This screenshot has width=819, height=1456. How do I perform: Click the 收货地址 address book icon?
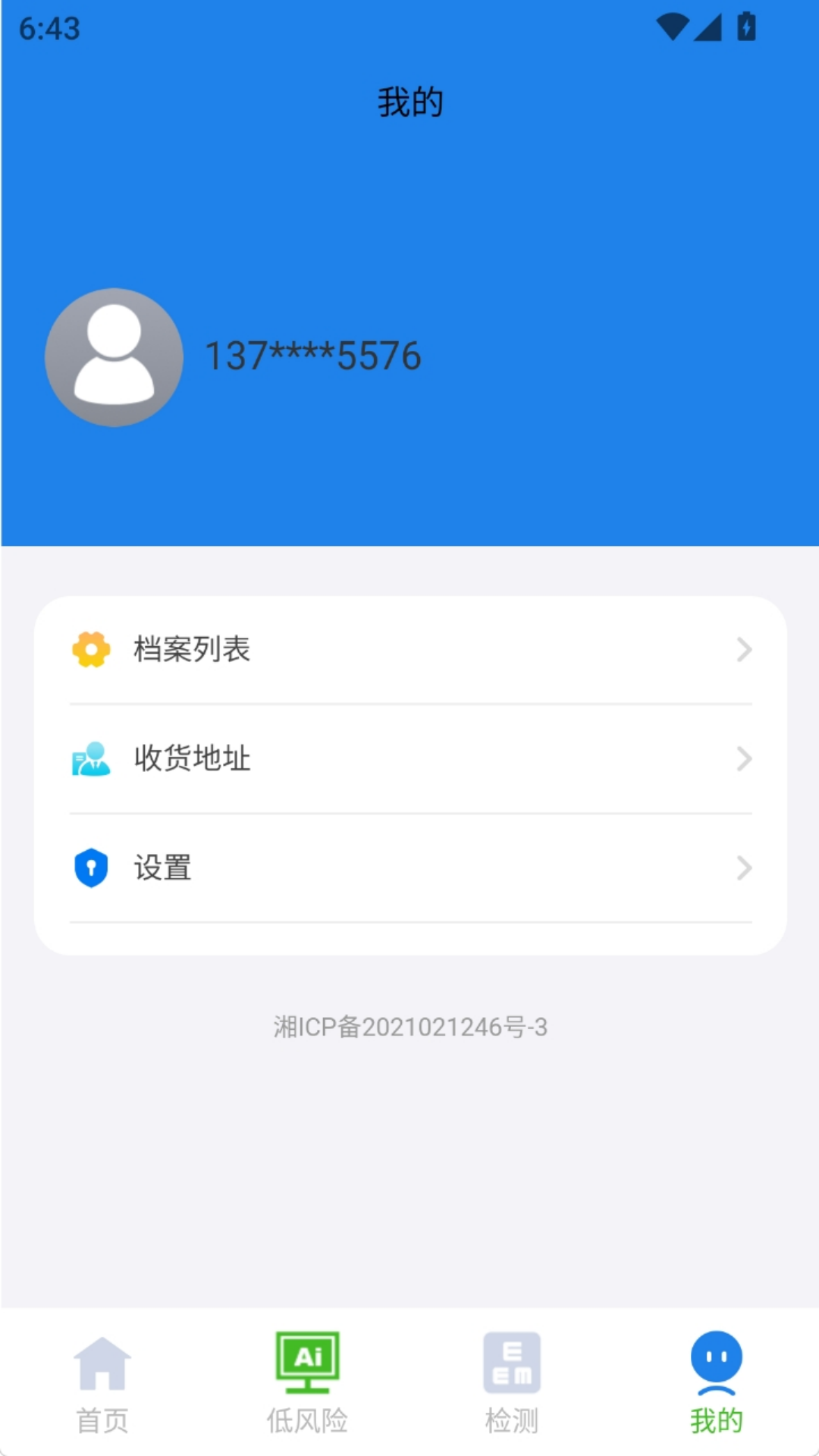tap(90, 759)
